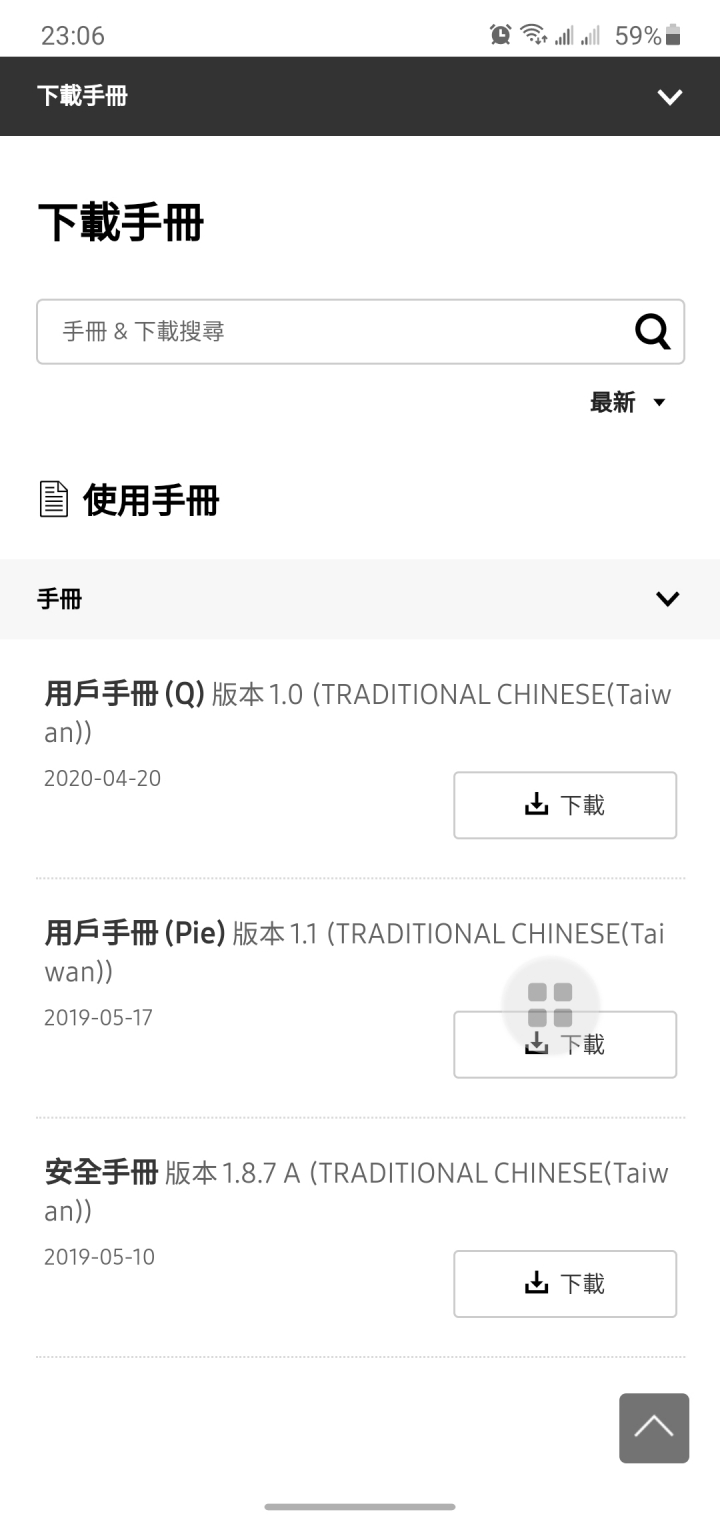The image size is (720, 1520).
Task: Open the floating four-square assistant menu
Action: [x=550, y=1004]
